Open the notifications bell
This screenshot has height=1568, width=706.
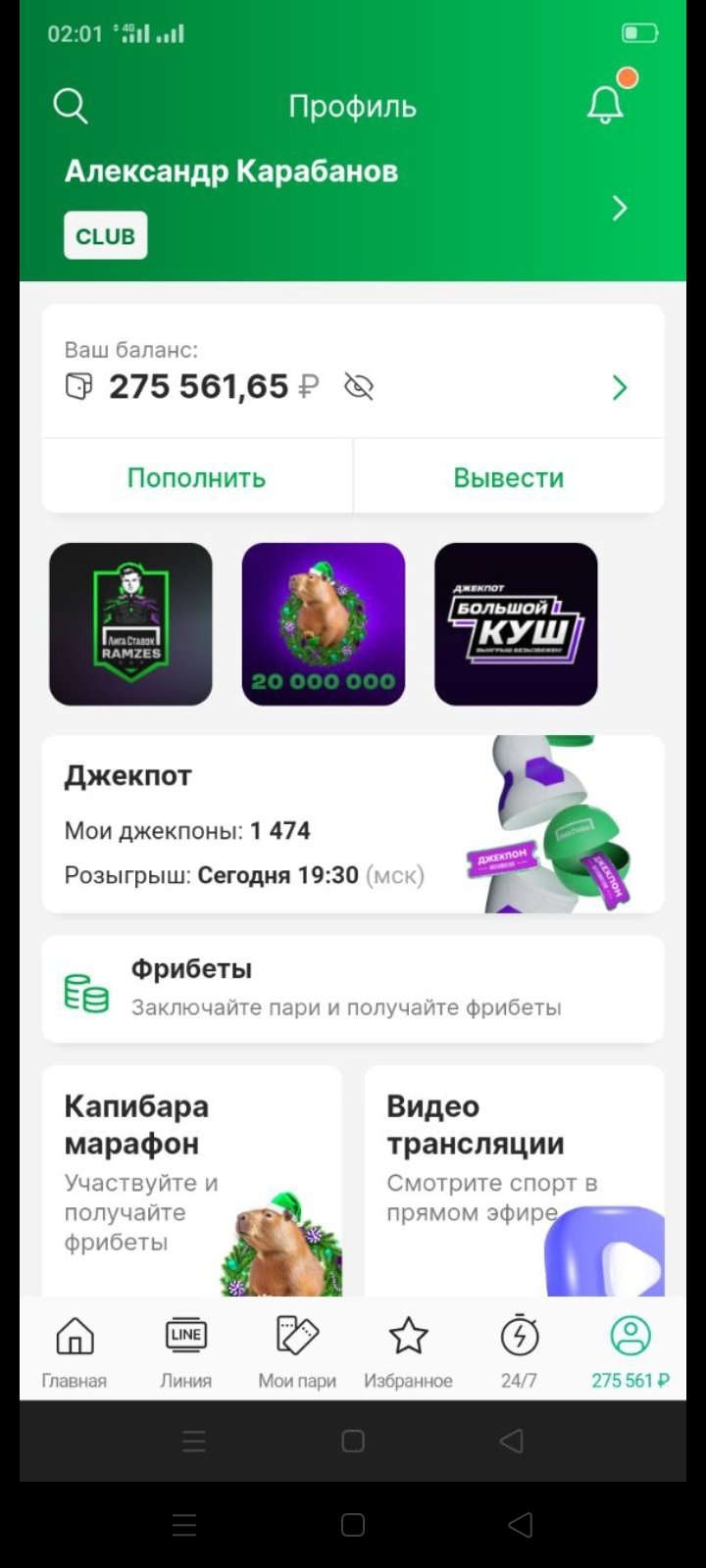point(605,105)
